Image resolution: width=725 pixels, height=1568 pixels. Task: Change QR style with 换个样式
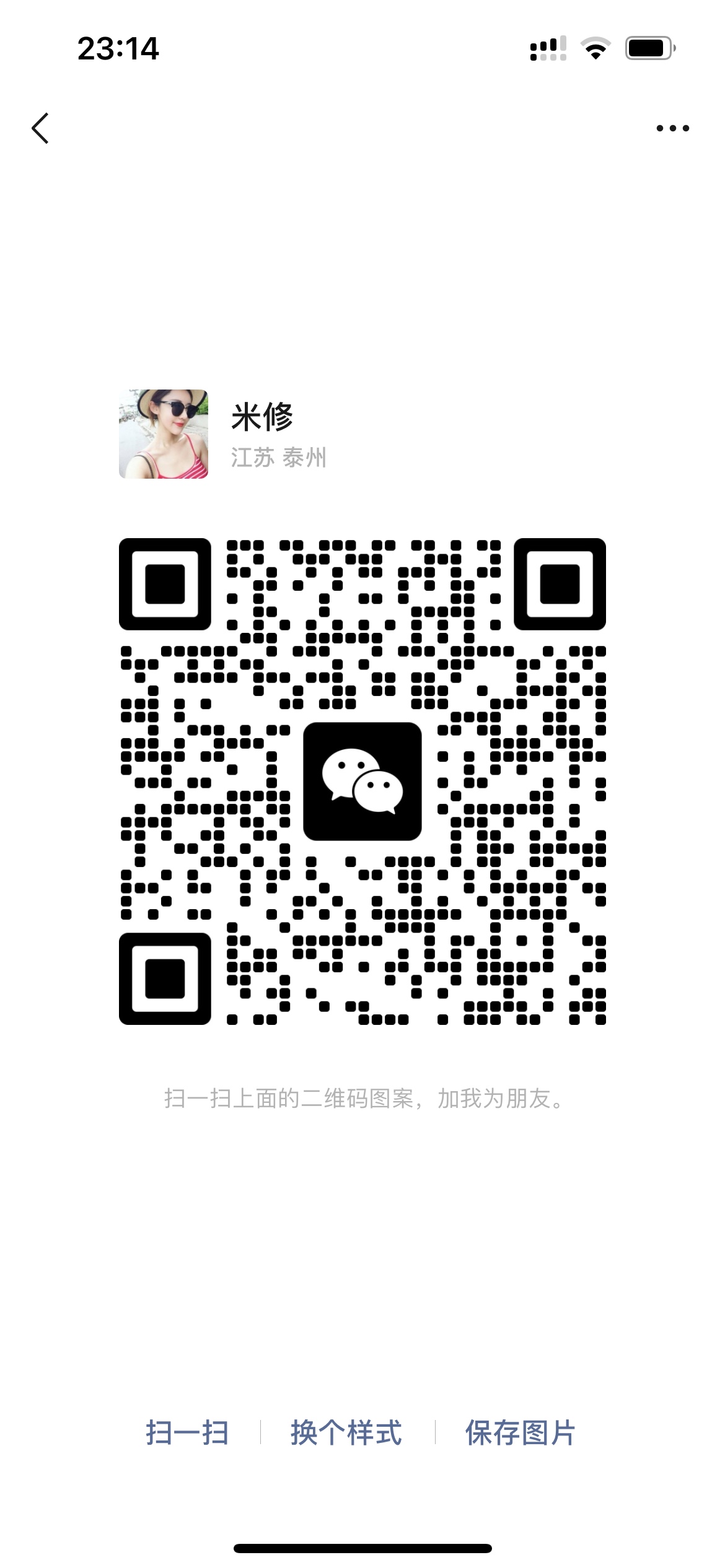[x=346, y=1433]
